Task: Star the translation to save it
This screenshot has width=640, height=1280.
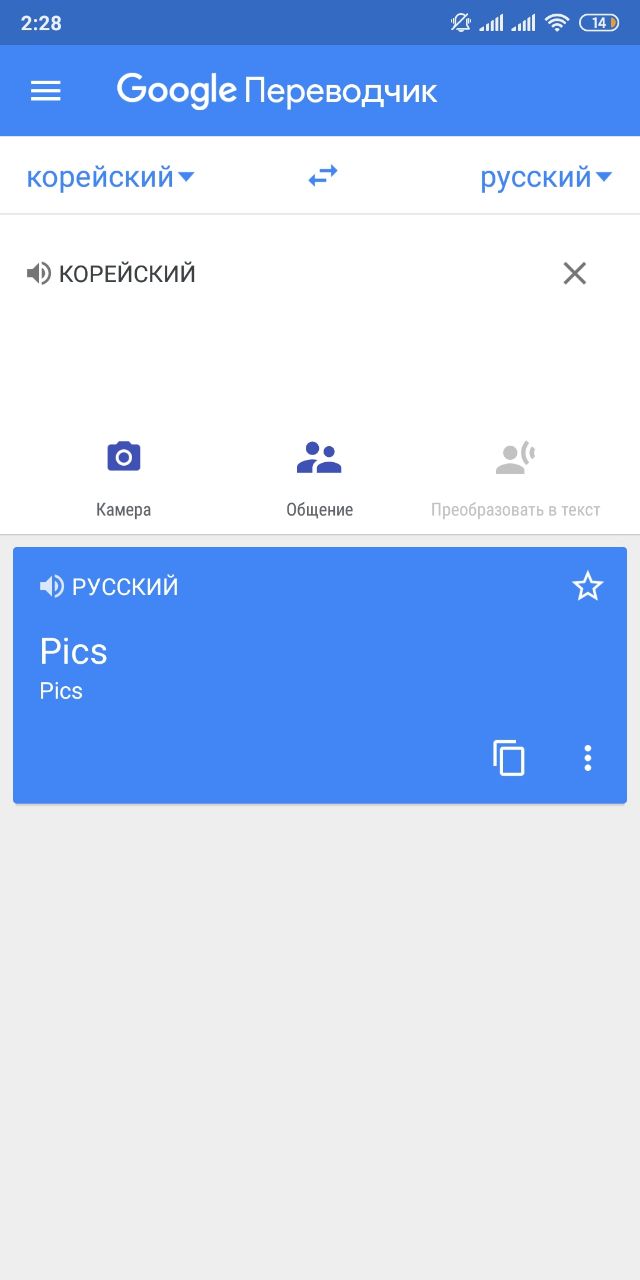Action: click(x=588, y=587)
